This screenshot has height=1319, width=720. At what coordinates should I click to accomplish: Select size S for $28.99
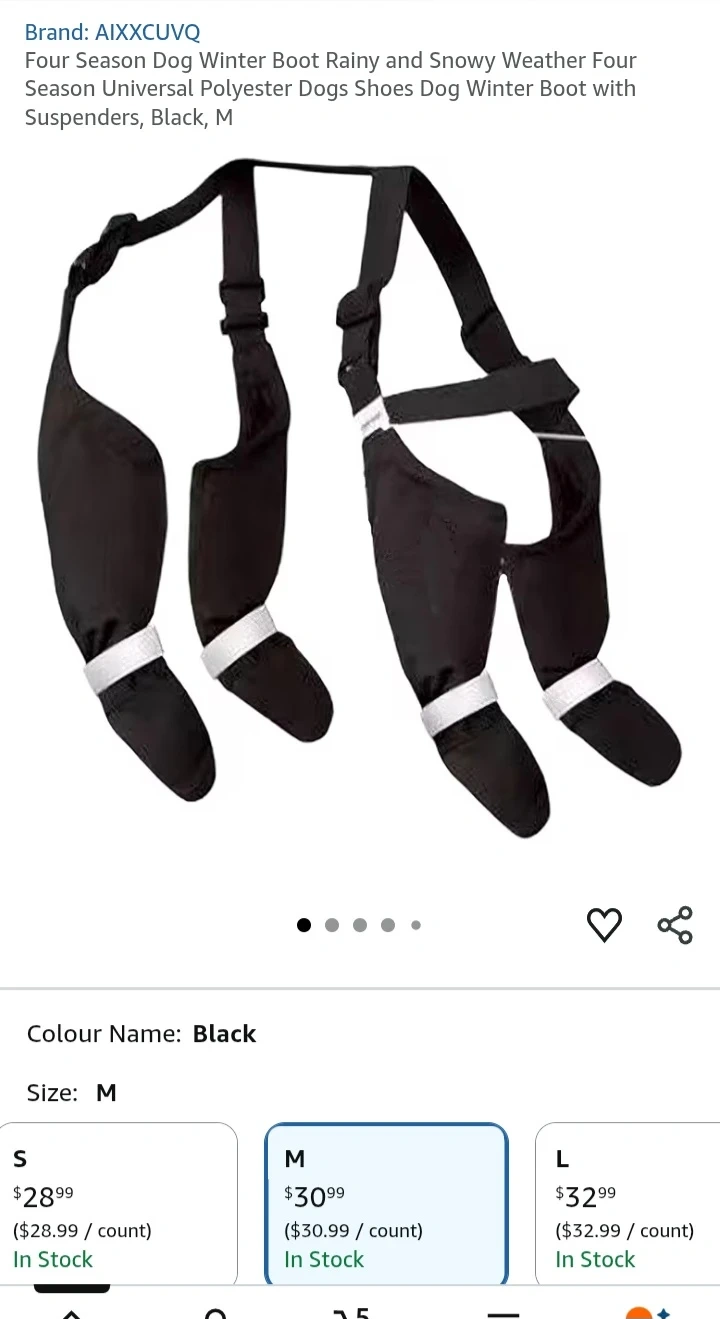(118, 1204)
